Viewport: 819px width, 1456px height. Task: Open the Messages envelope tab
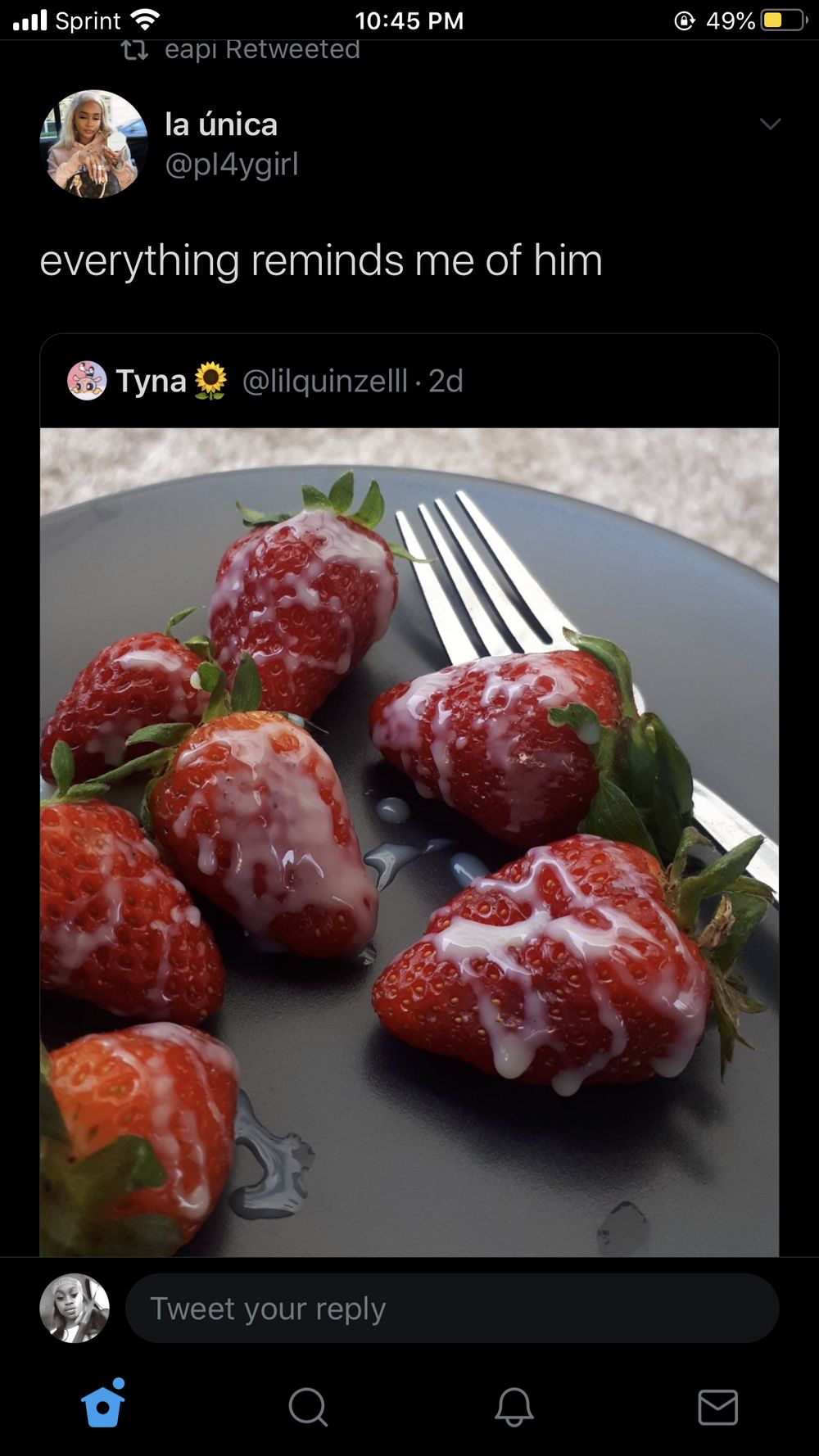(x=718, y=1407)
